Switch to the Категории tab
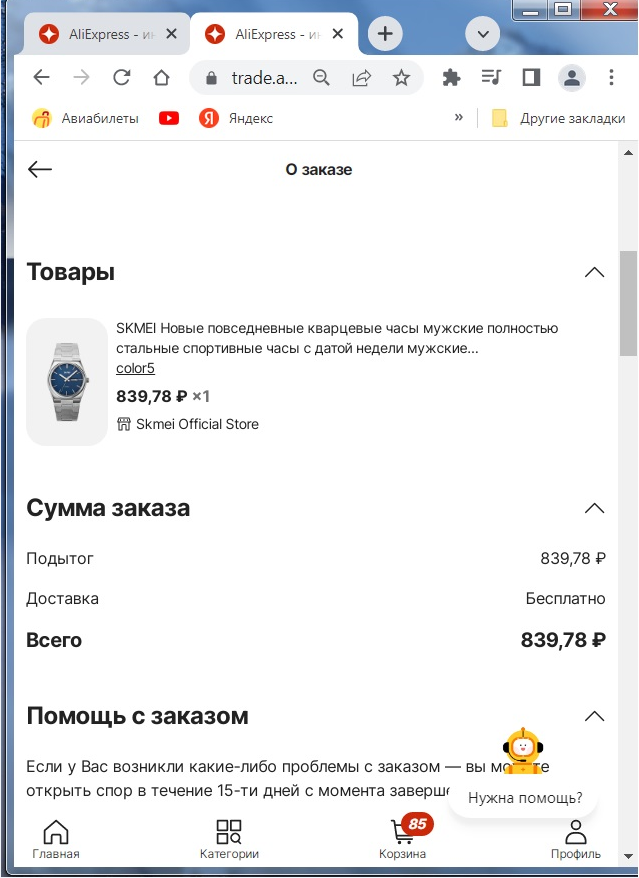The width and height of the screenshot is (639, 878). [x=229, y=839]
